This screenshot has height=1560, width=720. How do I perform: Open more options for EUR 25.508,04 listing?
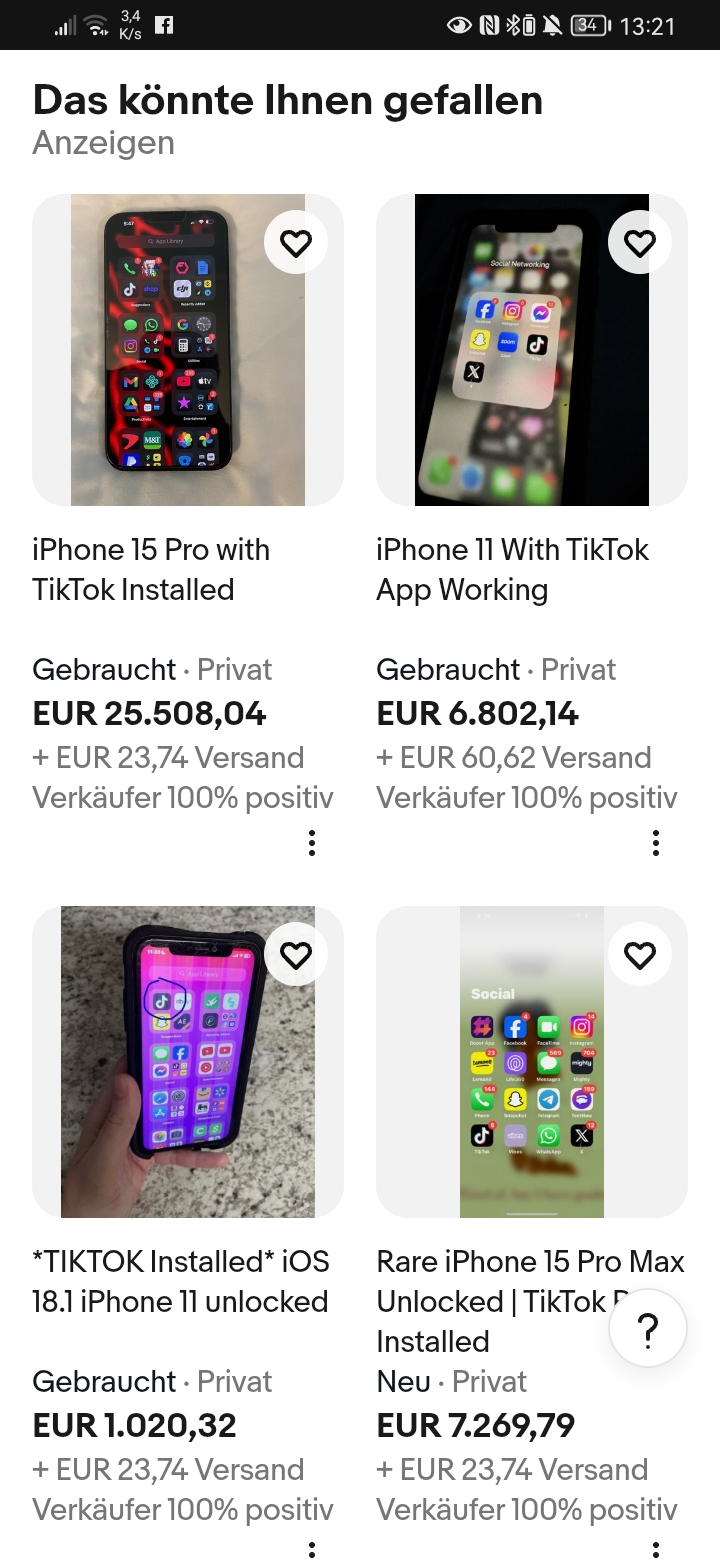pyautogui.click(x=312, y=843)
